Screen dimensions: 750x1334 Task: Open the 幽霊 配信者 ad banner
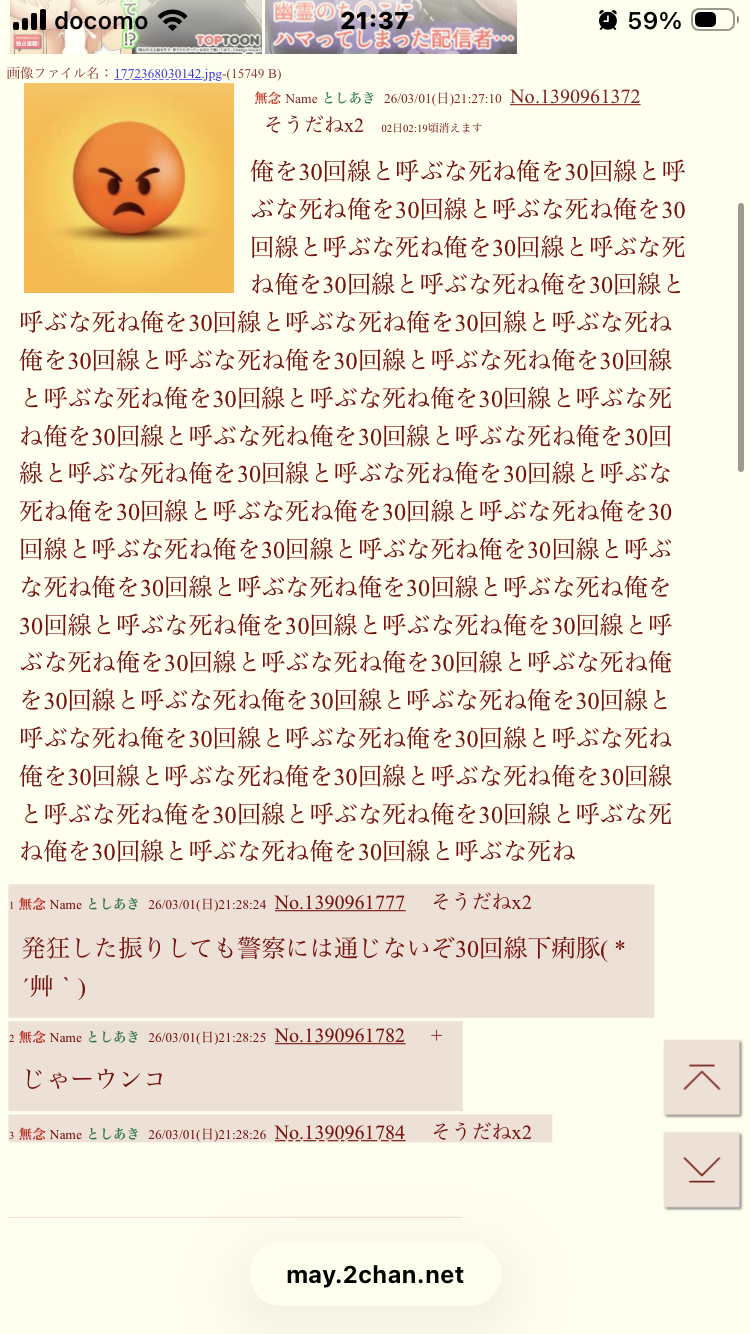[x=391, y=27]
